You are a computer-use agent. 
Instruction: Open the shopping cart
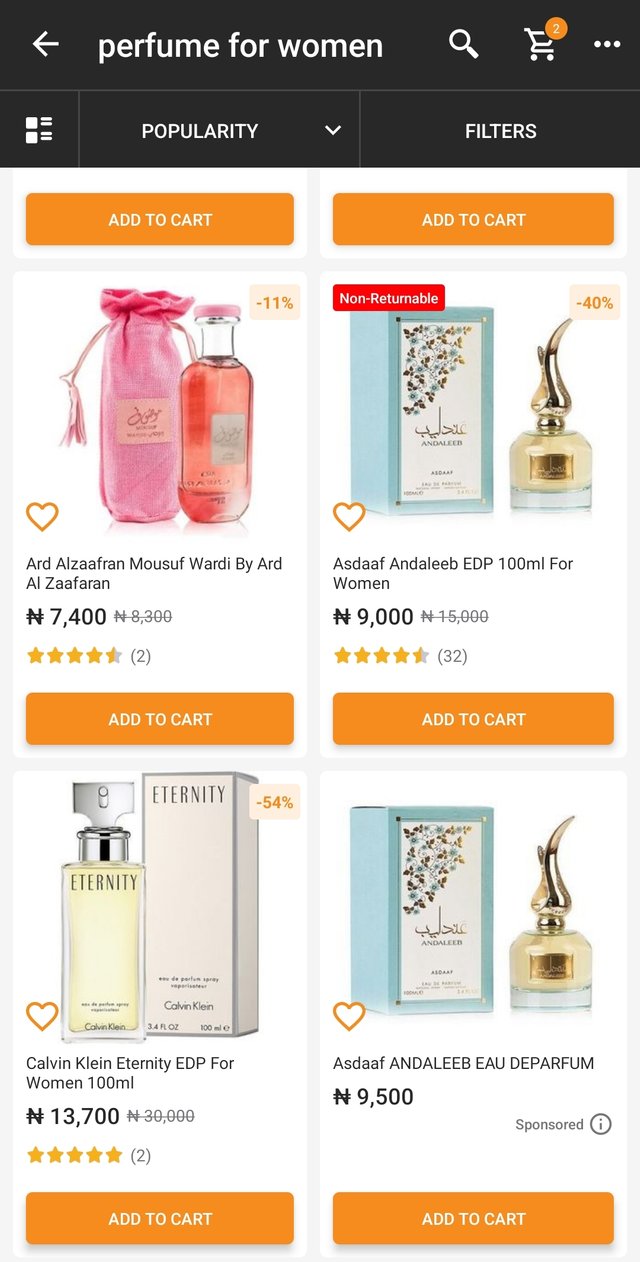point(541,44)
